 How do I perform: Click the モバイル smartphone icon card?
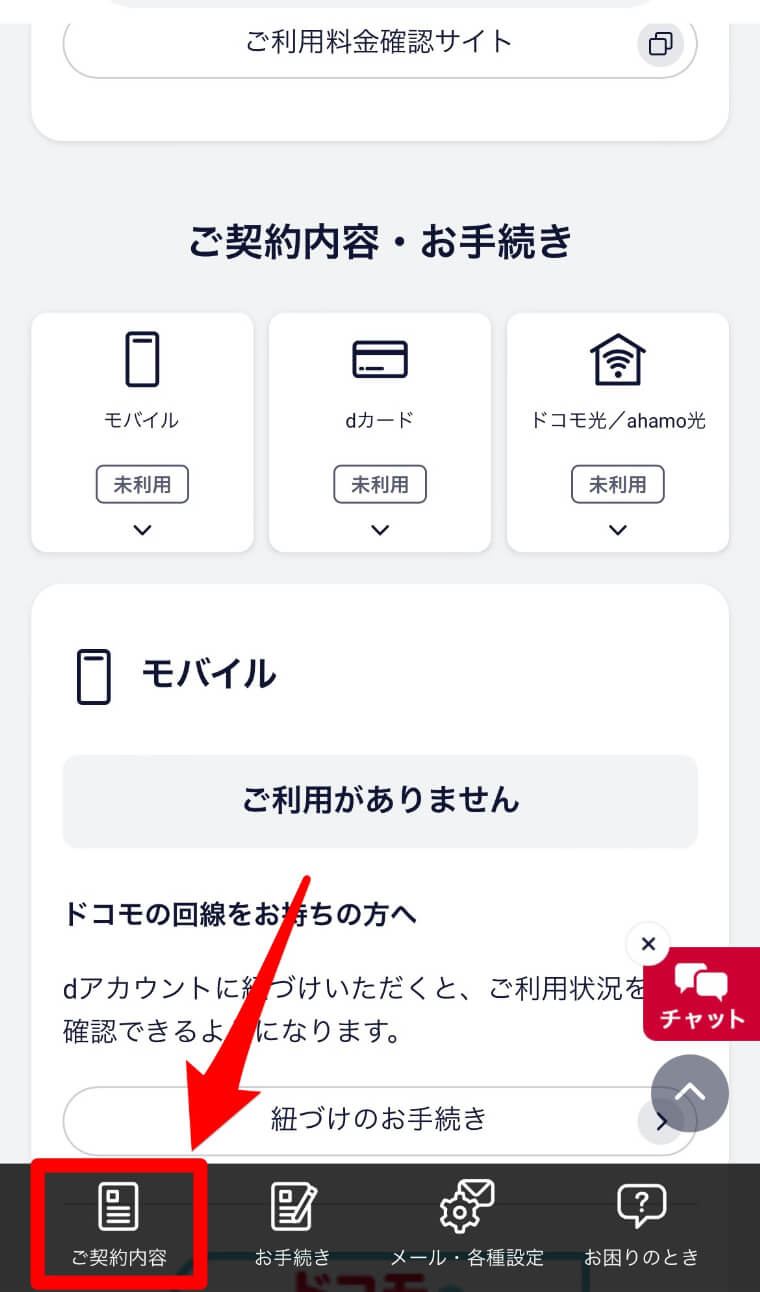pos(142,357)
